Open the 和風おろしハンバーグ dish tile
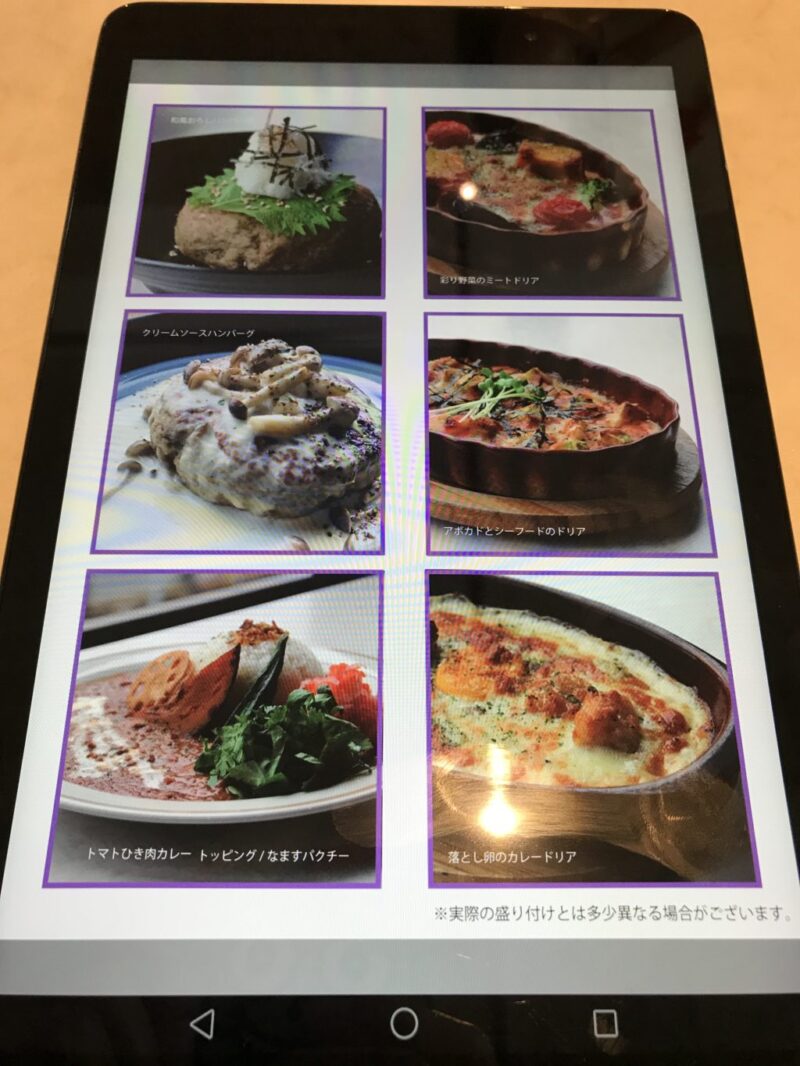This screenshot has width=800, height=1066. point(257,200)
